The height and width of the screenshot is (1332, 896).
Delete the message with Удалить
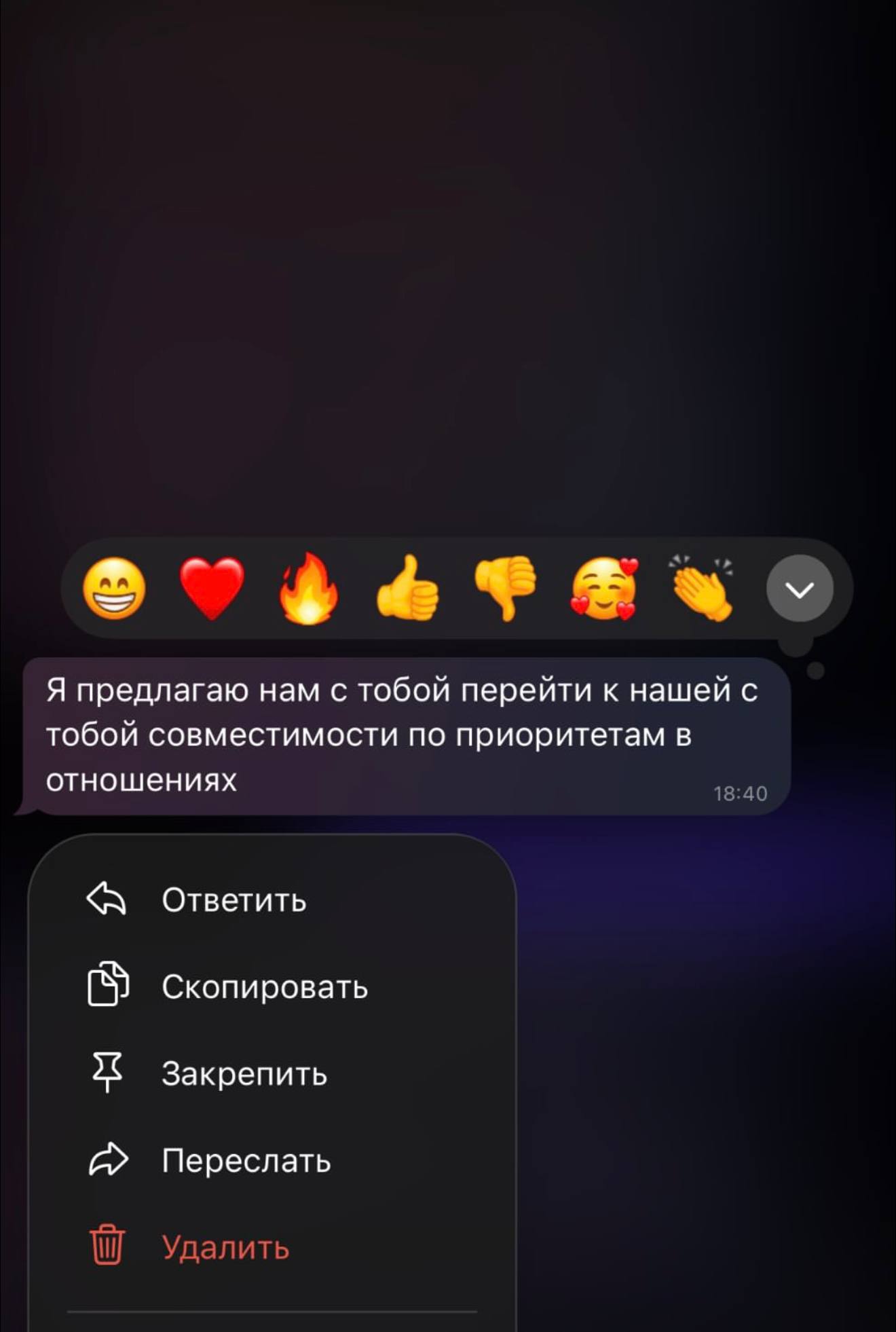[225, 1248]
